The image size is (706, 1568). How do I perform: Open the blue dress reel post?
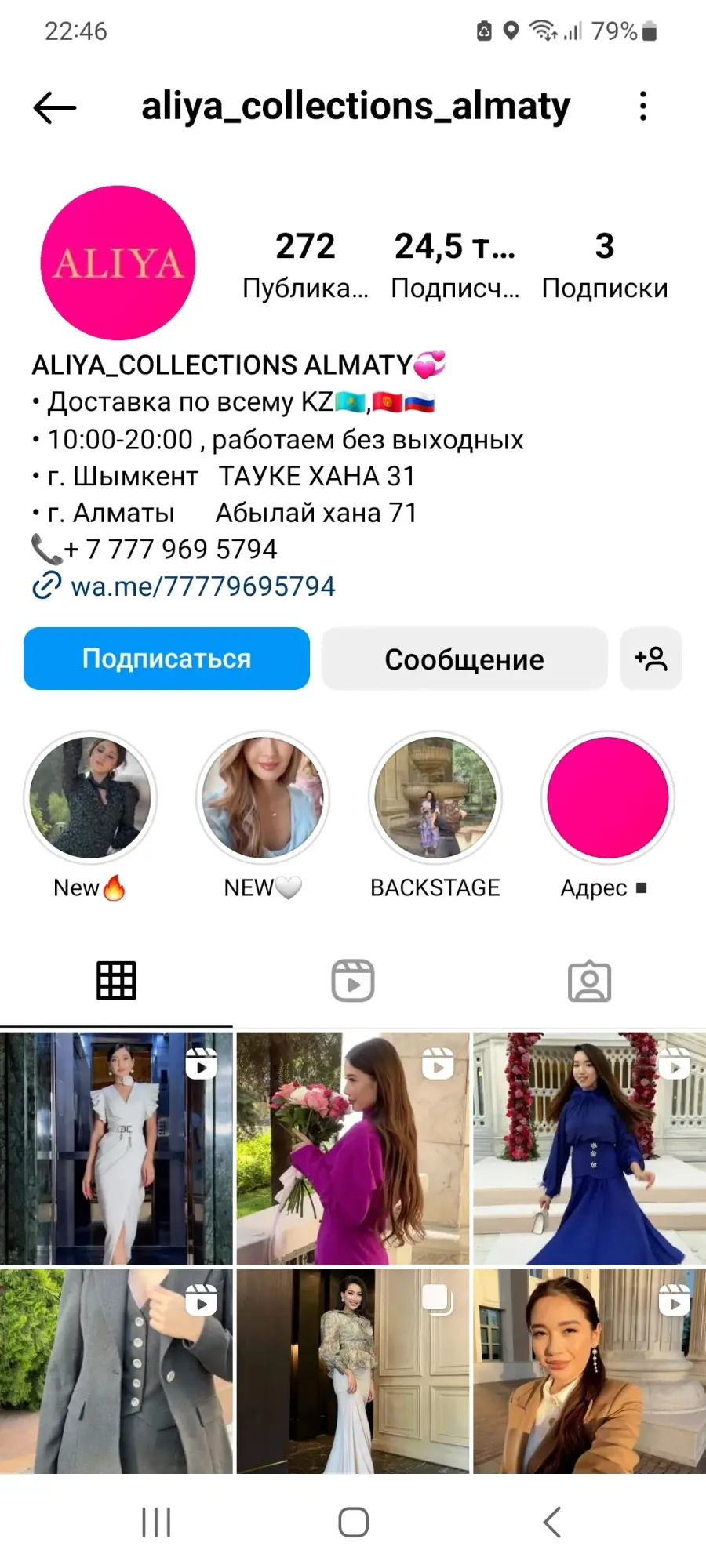(590, 1148)
